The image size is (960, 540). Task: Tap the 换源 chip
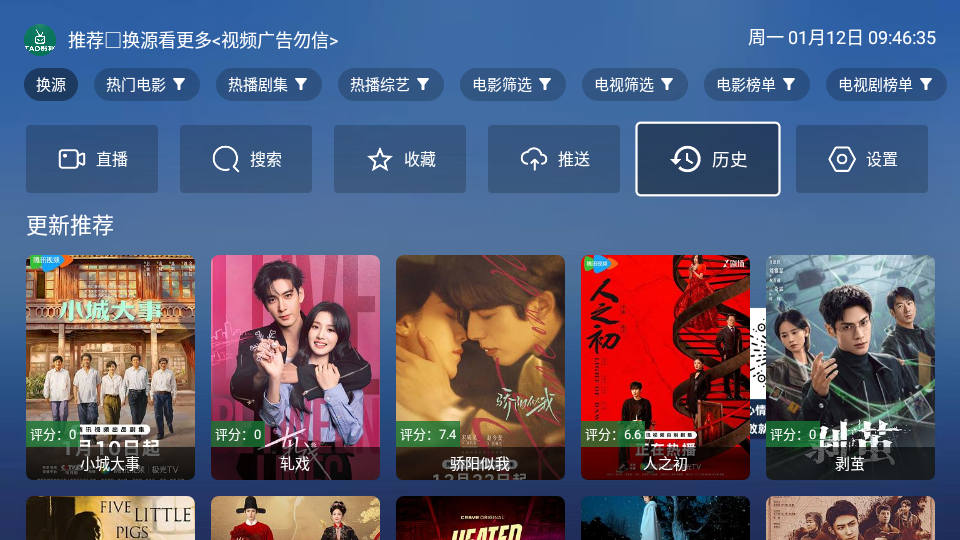coord(51,85)
